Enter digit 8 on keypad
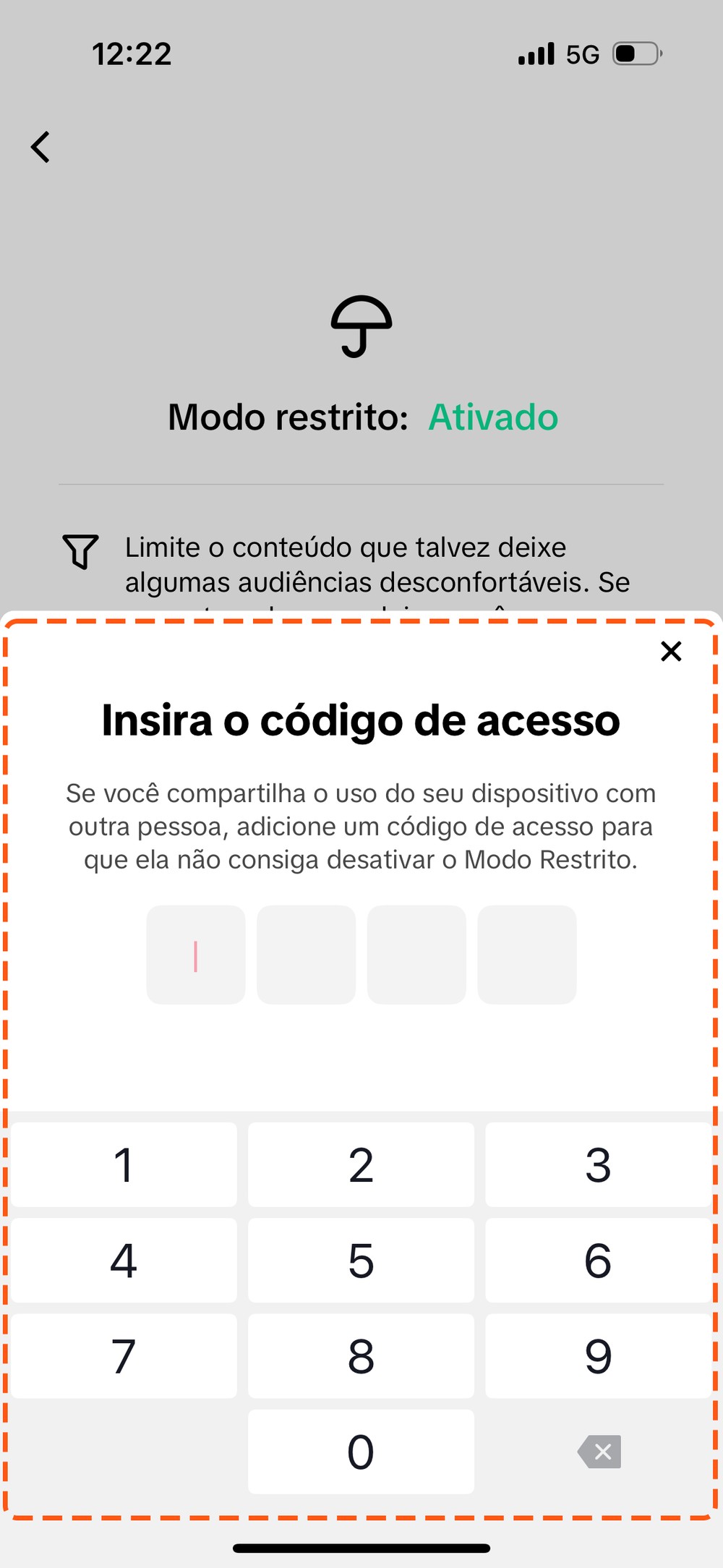 tap(361, 1356)
